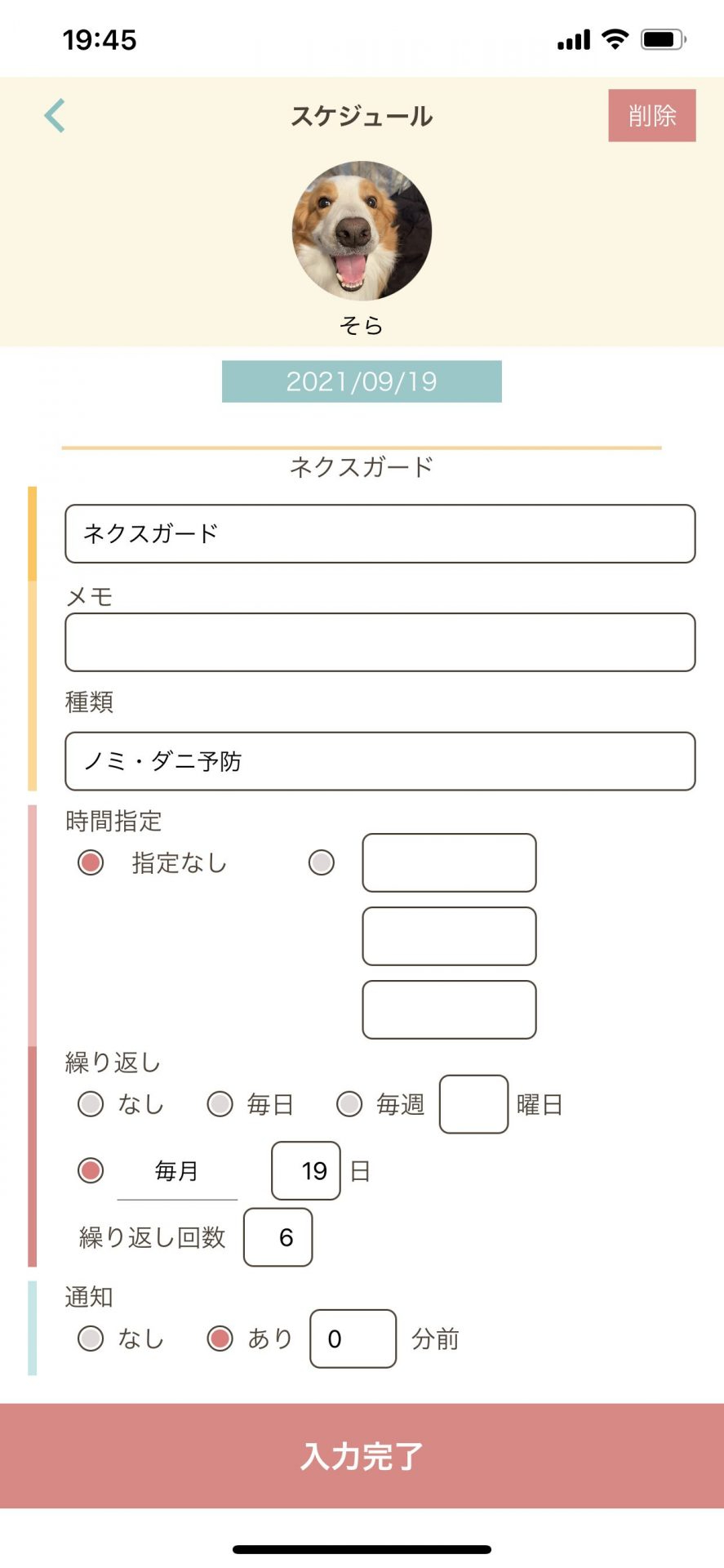This screenshot has height=1568, width=724.
Task: Edit the day-of-month field showing 19
Action: click(x=306, y=1170)
